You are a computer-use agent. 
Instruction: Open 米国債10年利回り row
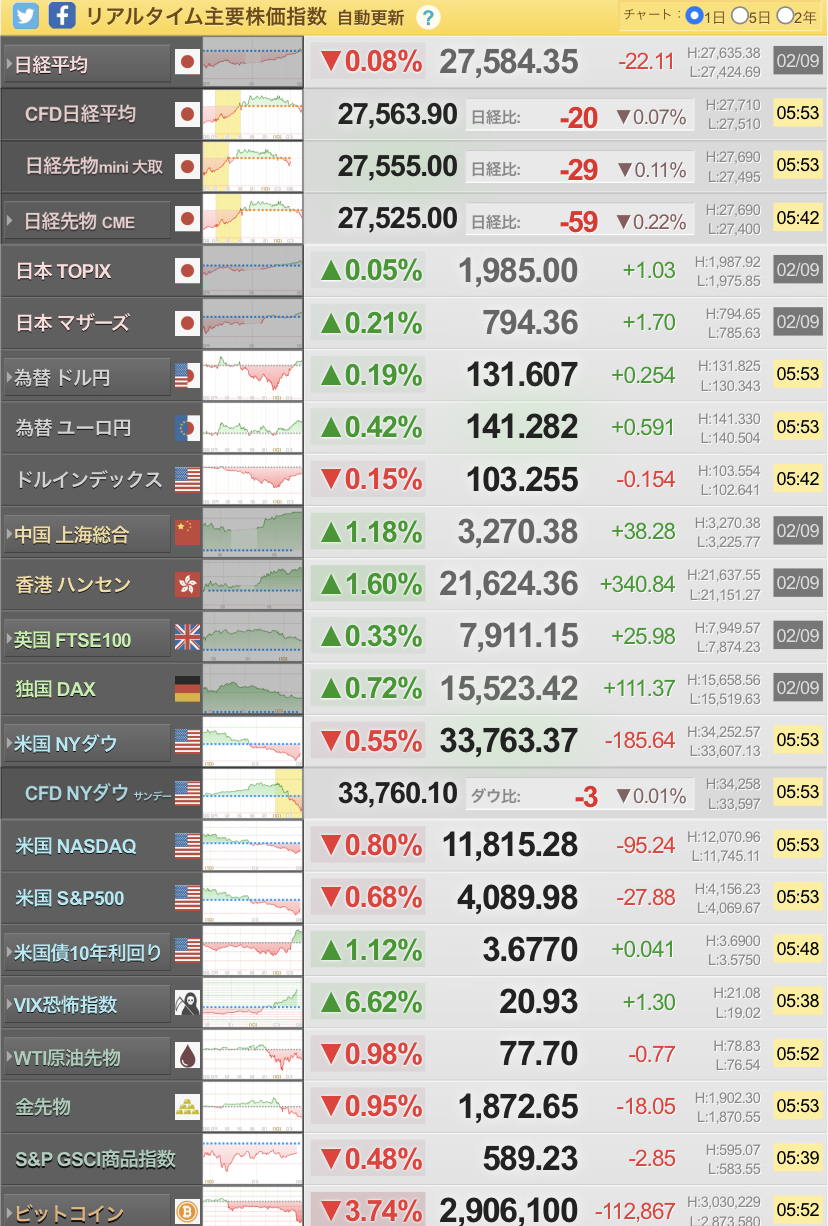click(x=88, y=952)
